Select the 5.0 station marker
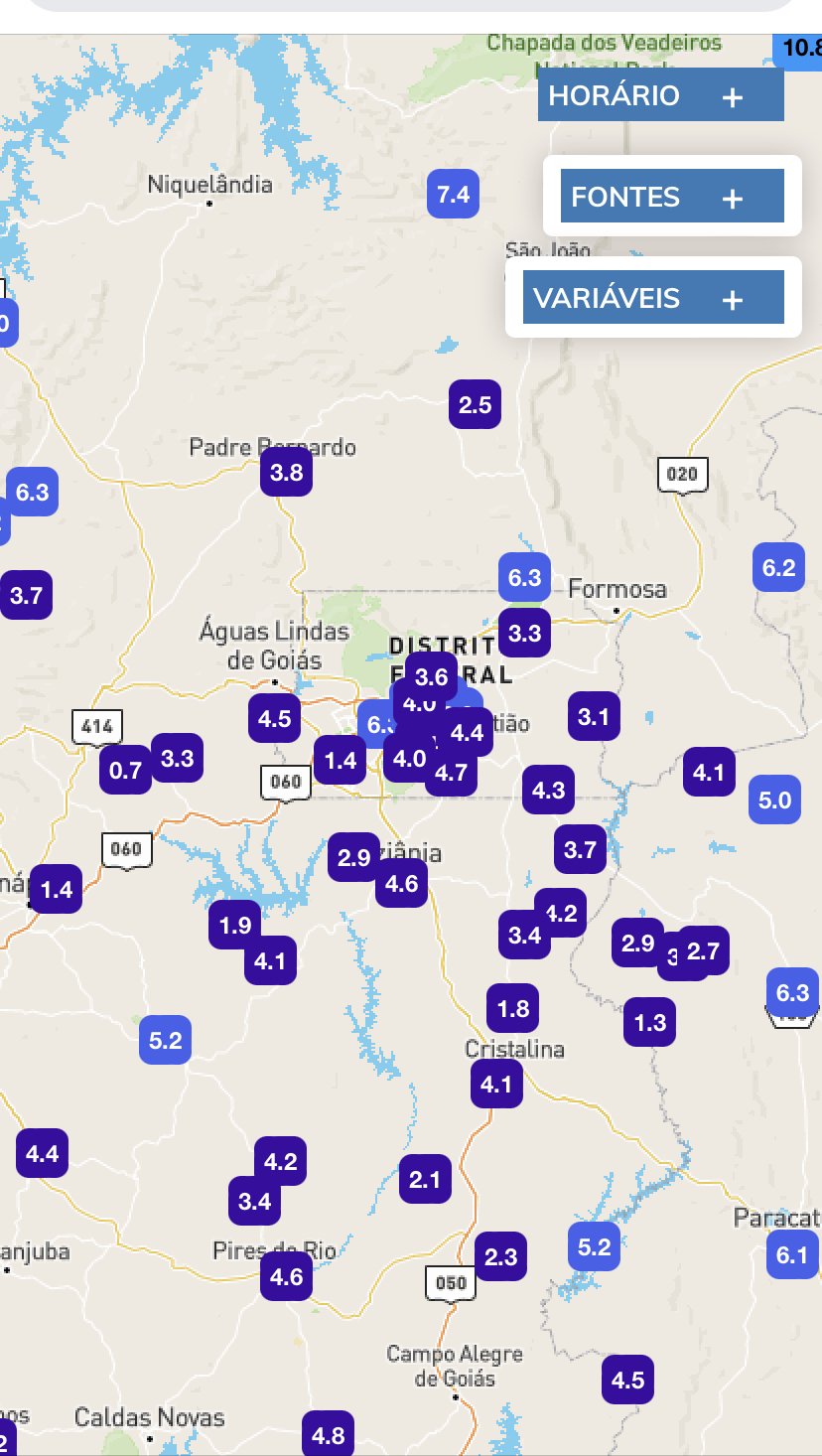 [774, 800]
